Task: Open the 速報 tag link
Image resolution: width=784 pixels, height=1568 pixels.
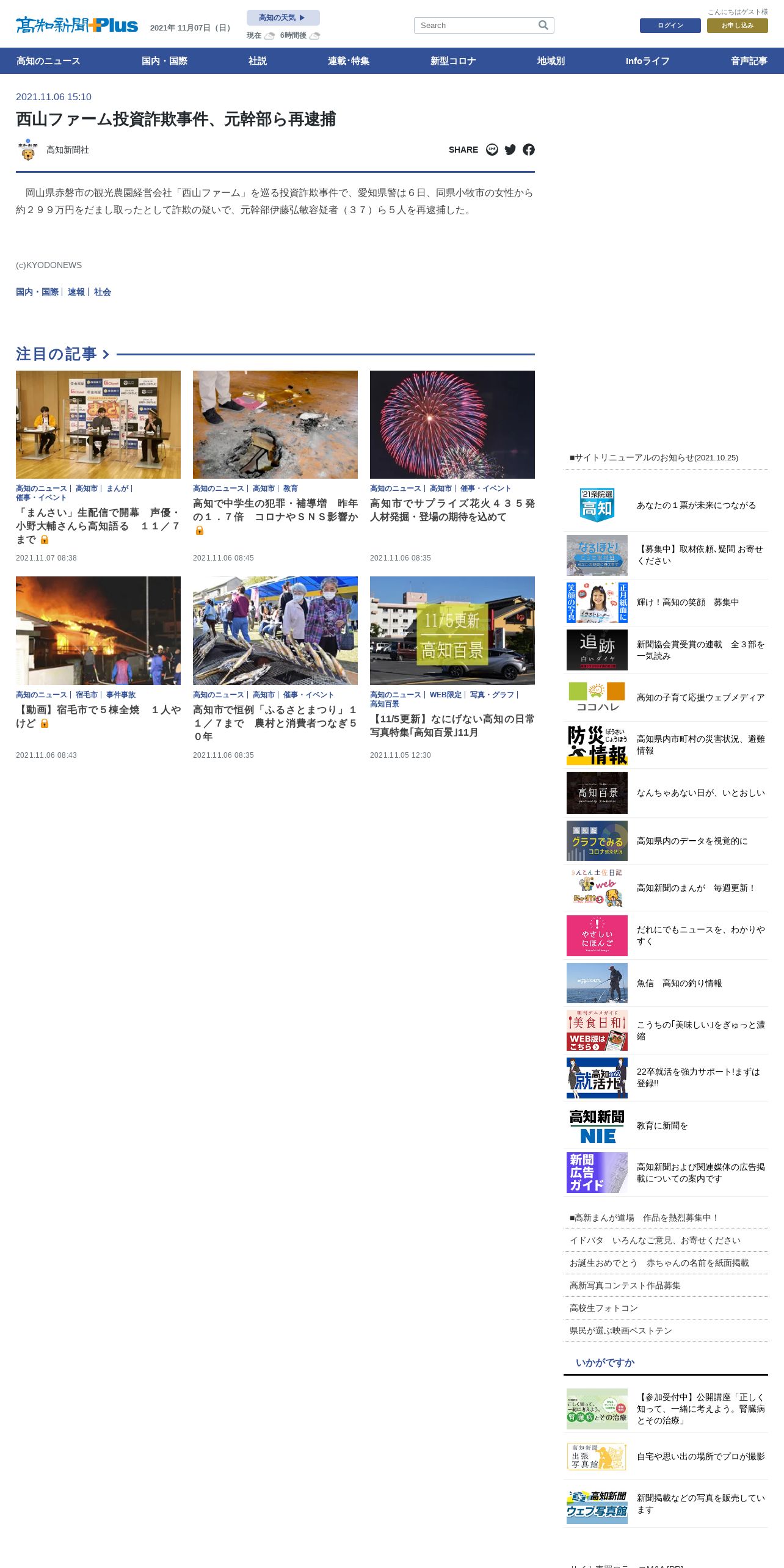Action: [x=76, y=292]
